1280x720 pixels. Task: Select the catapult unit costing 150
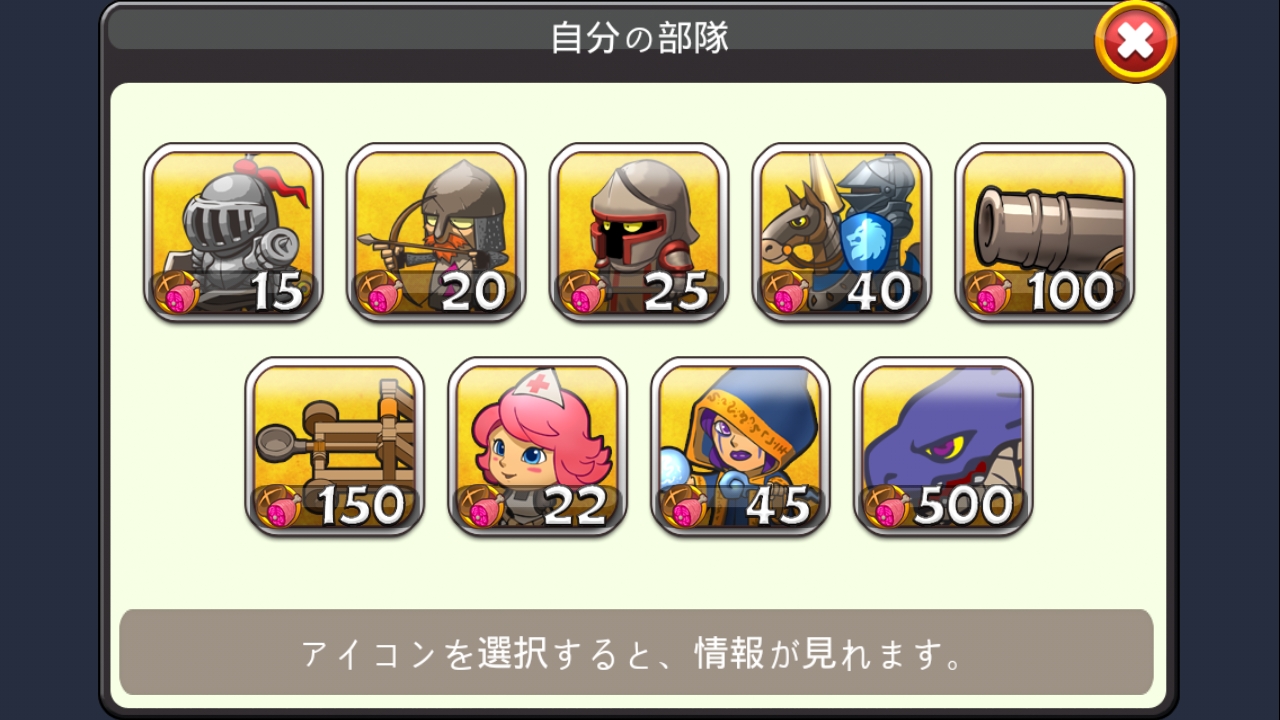click(x=335, y=446)
